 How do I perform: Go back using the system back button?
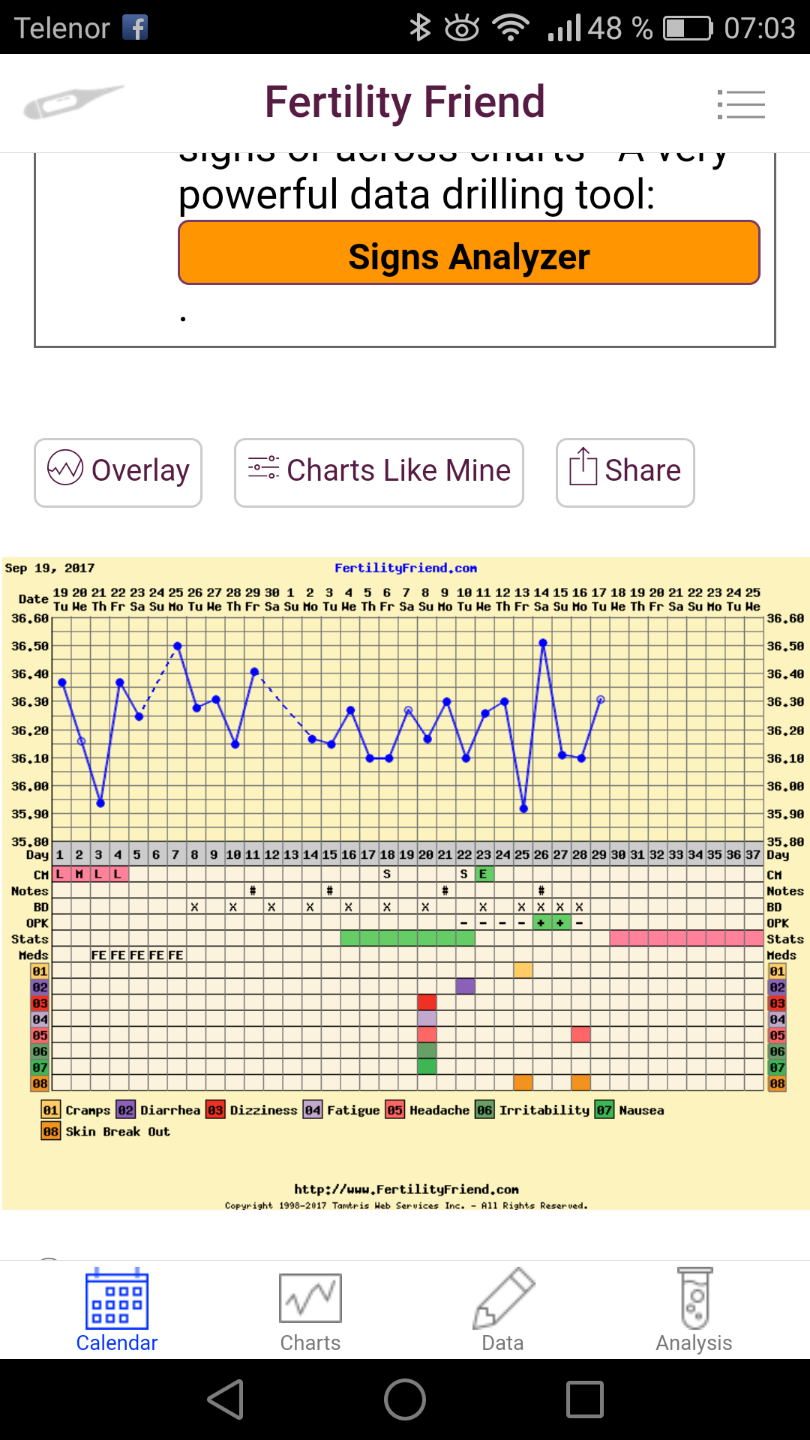[226, 1399]
